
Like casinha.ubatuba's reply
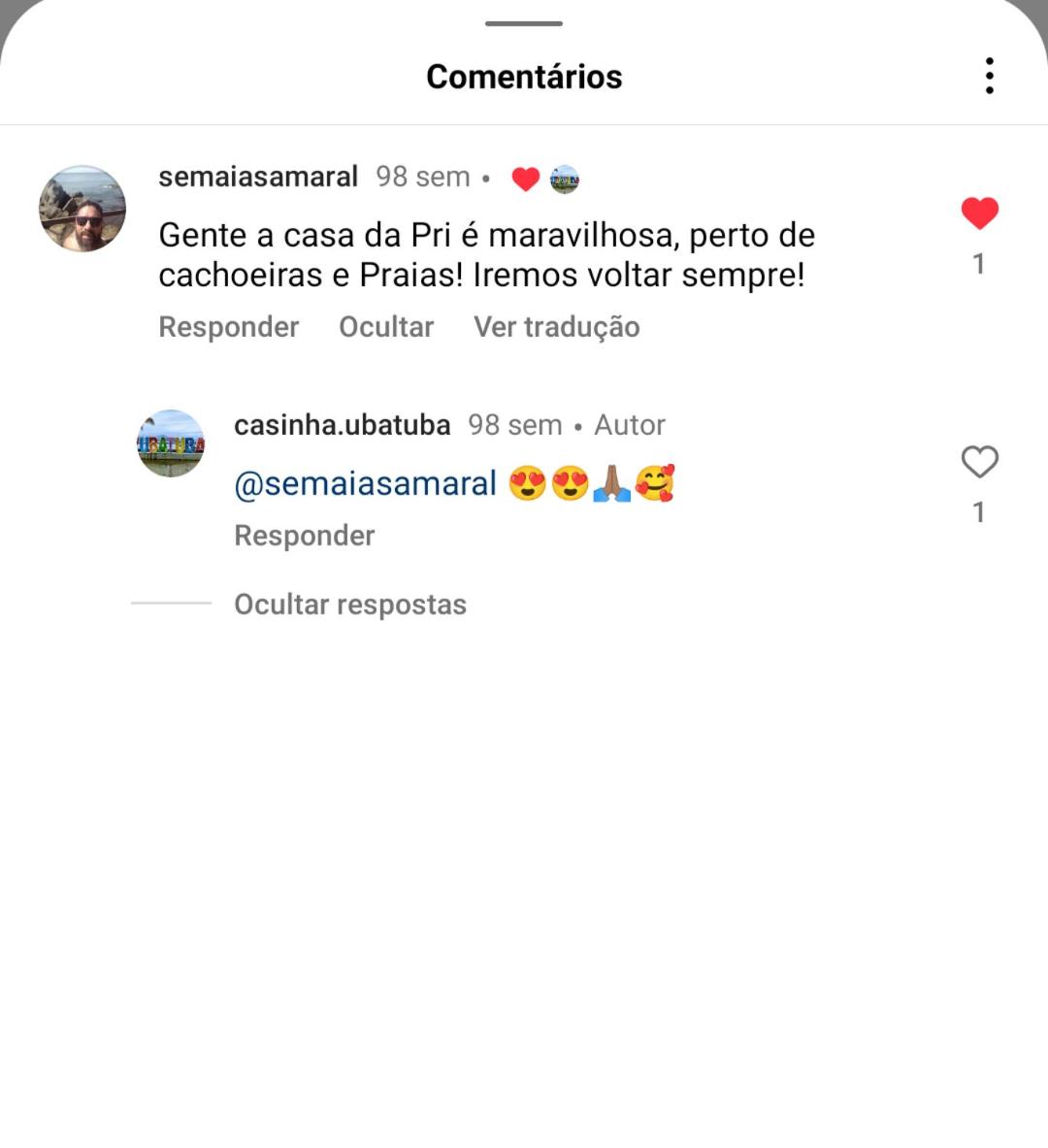tap(979, 462)
